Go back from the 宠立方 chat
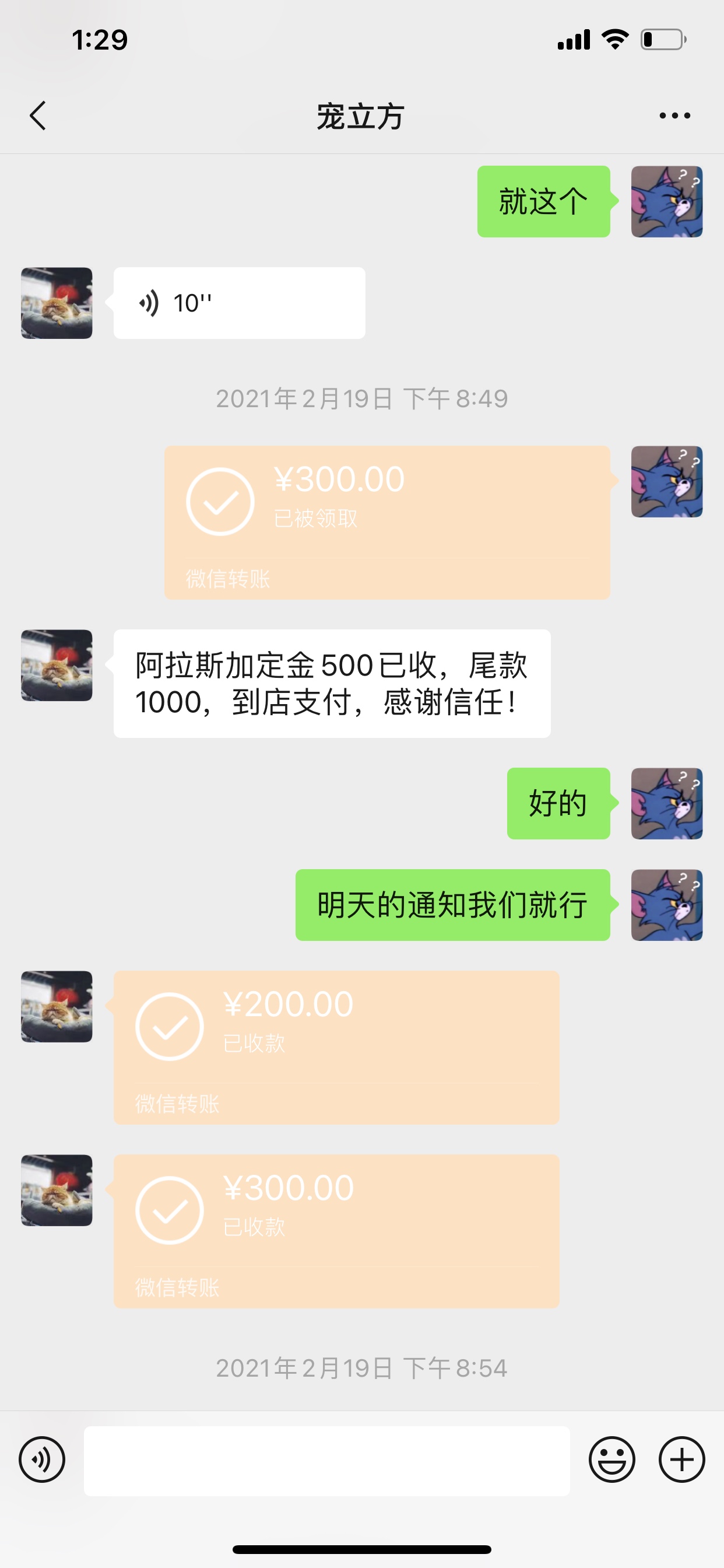 38,116
